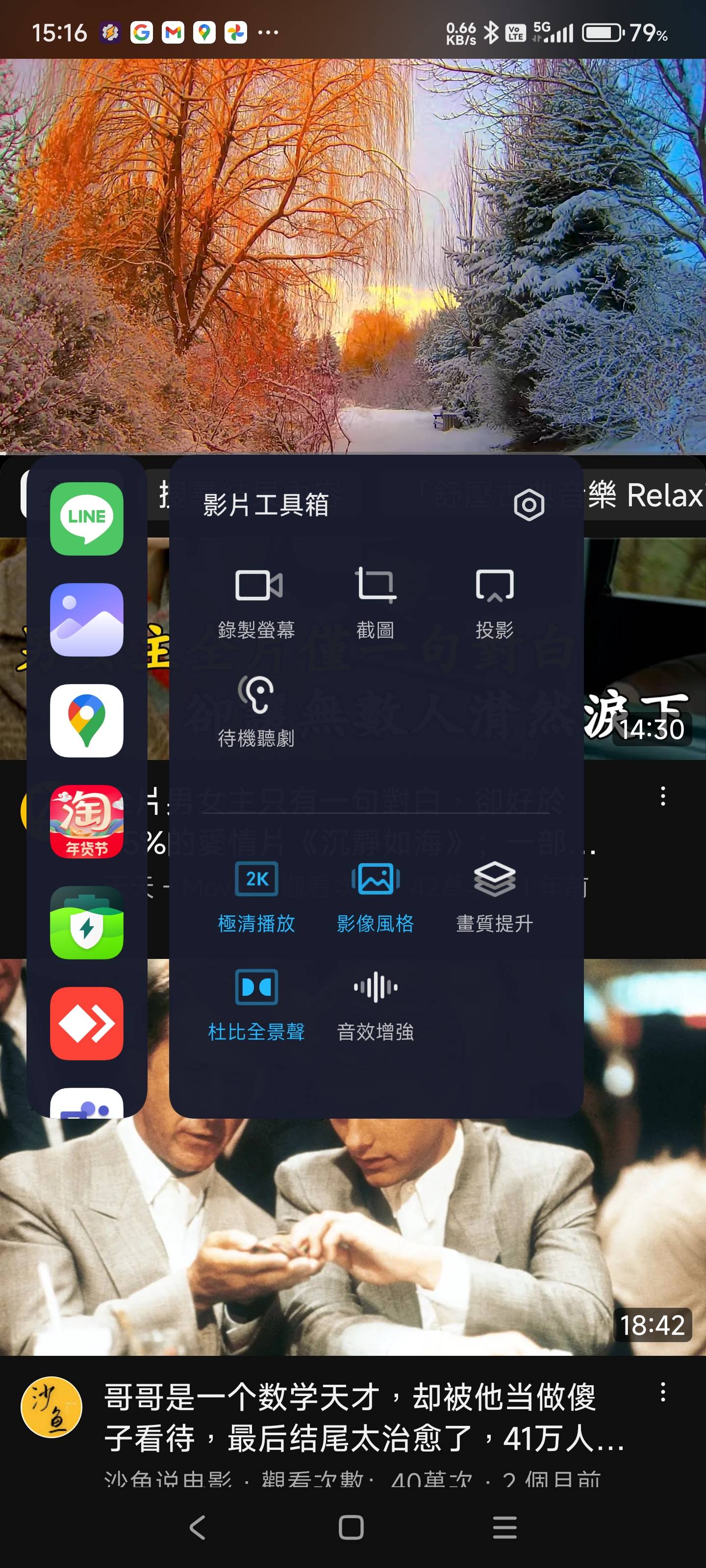Open the Gallery app shortcut

[86, 620]
